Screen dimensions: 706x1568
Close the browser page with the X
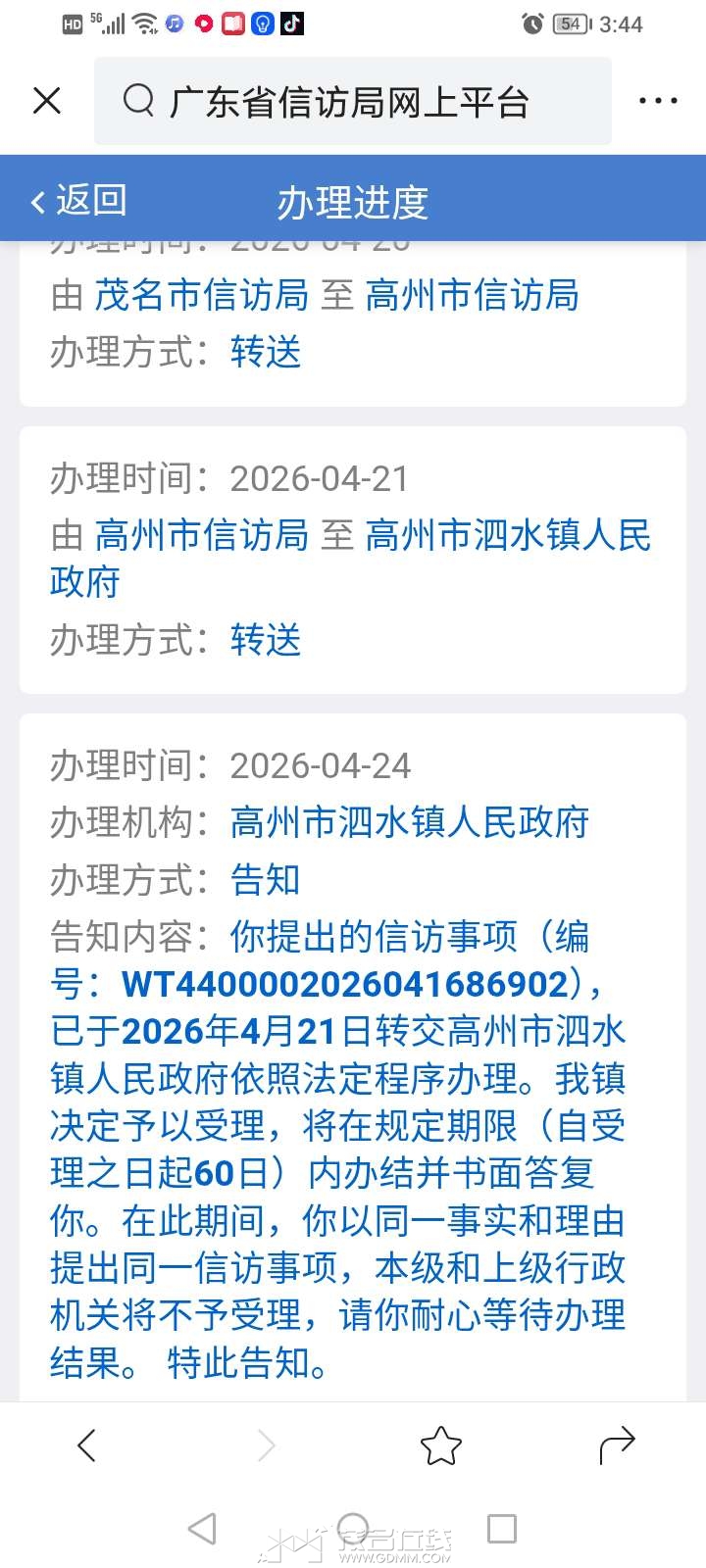coord(47,101)
